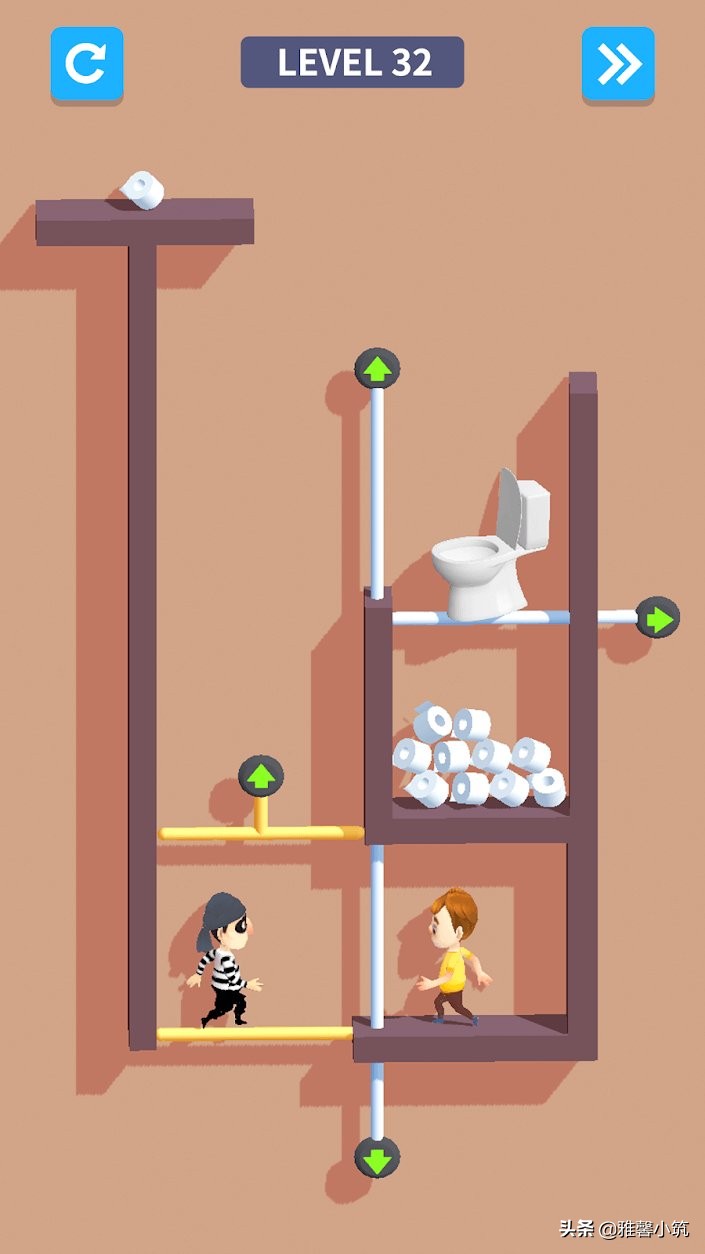This screenshot has height=1254, width=705.
Task: Pull the yellow pin with up arrow
Action: (261, 776)
